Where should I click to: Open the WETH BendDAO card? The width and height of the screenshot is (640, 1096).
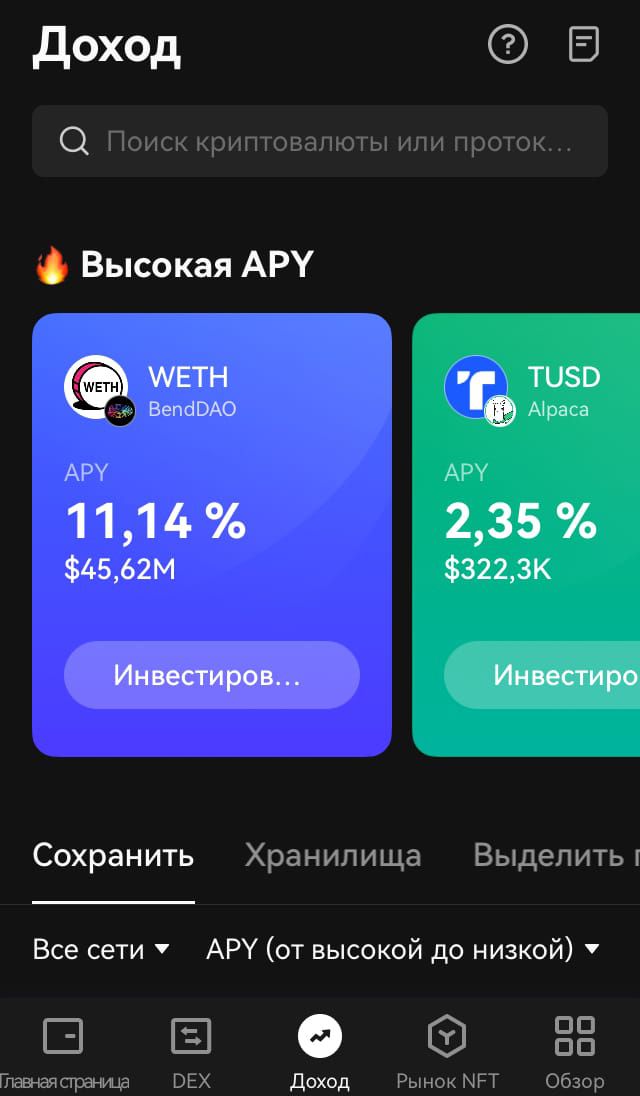(x=212, y=535)
